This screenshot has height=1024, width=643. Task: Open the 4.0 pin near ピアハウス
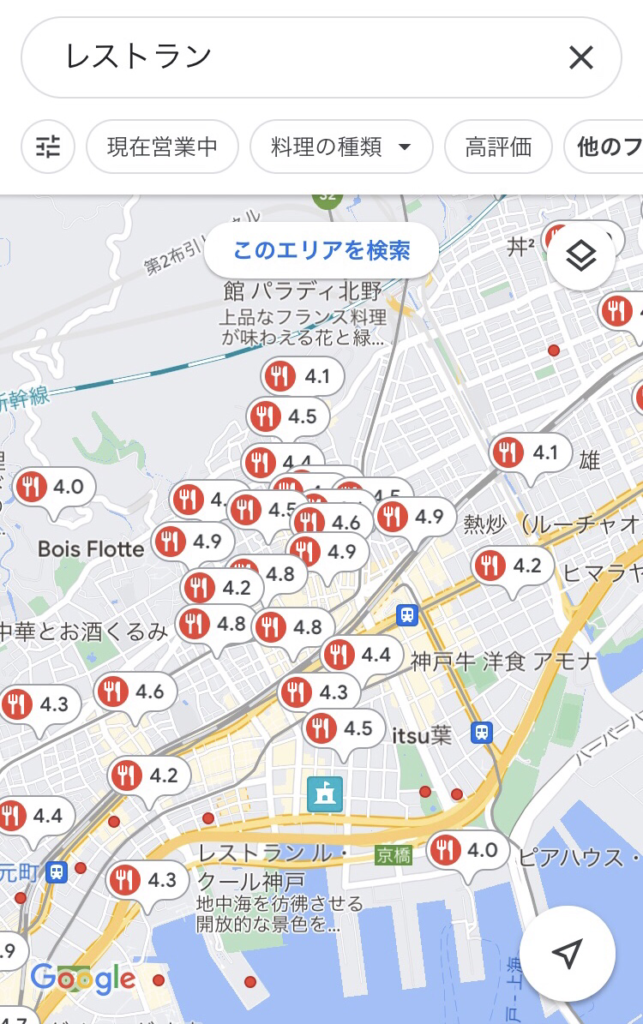463,851
